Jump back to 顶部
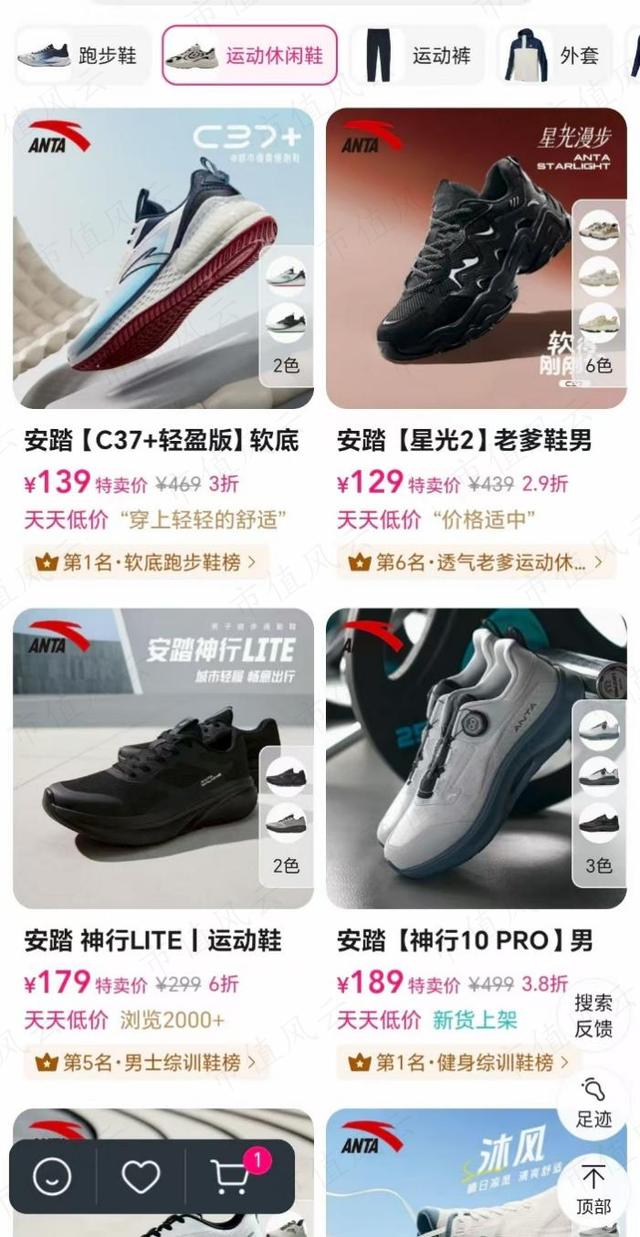This screenshot has height=1237, width=640. (594, 1190)
